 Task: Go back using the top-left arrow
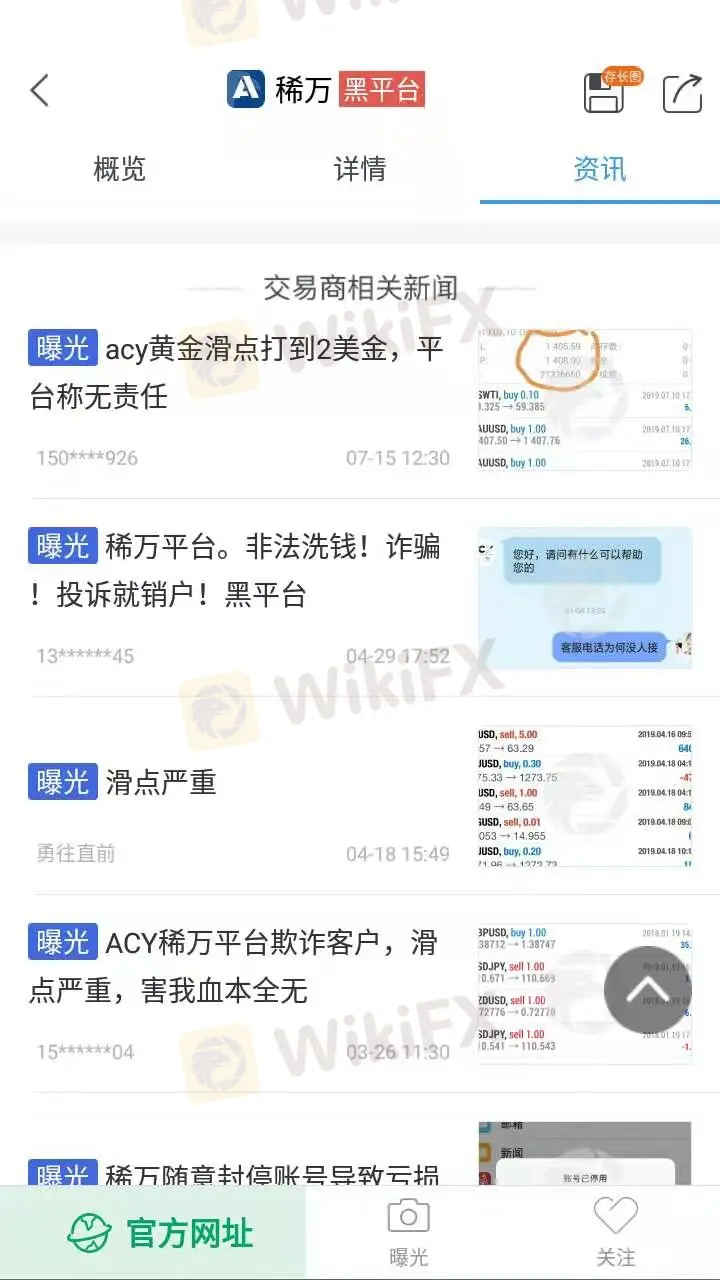pos(40,90)
